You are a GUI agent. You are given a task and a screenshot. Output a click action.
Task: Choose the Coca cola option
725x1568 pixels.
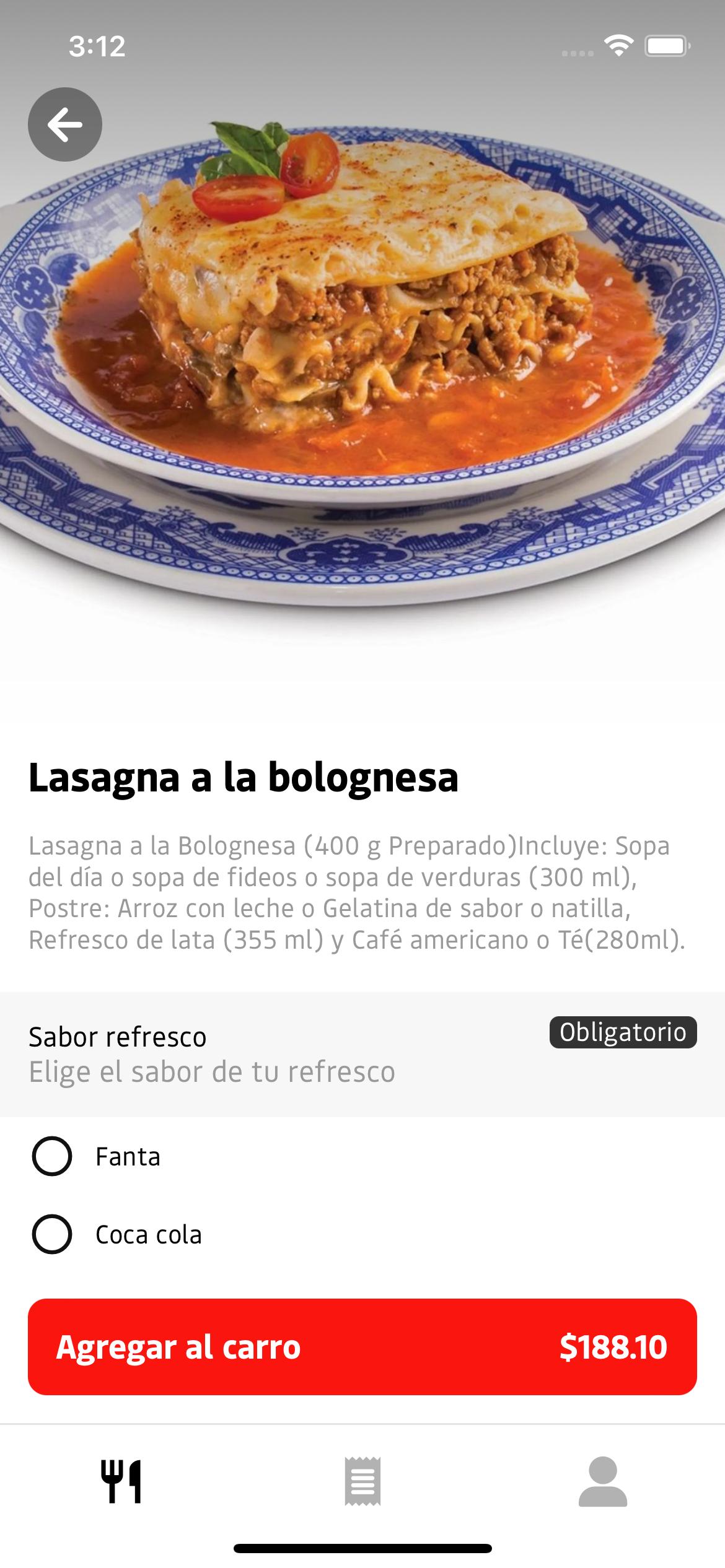[x=52, y=1234]
